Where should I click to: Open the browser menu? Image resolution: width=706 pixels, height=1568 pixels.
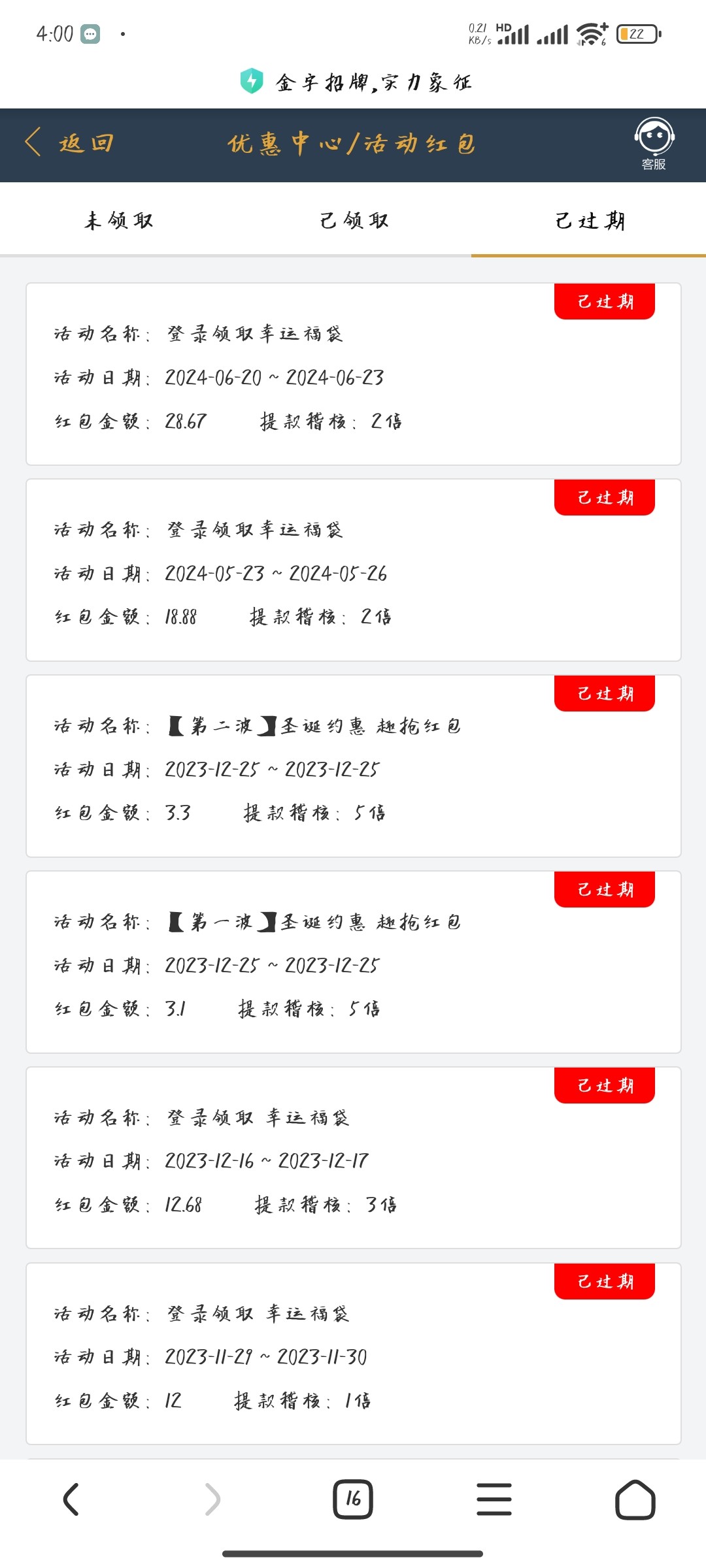point(494,1499)
